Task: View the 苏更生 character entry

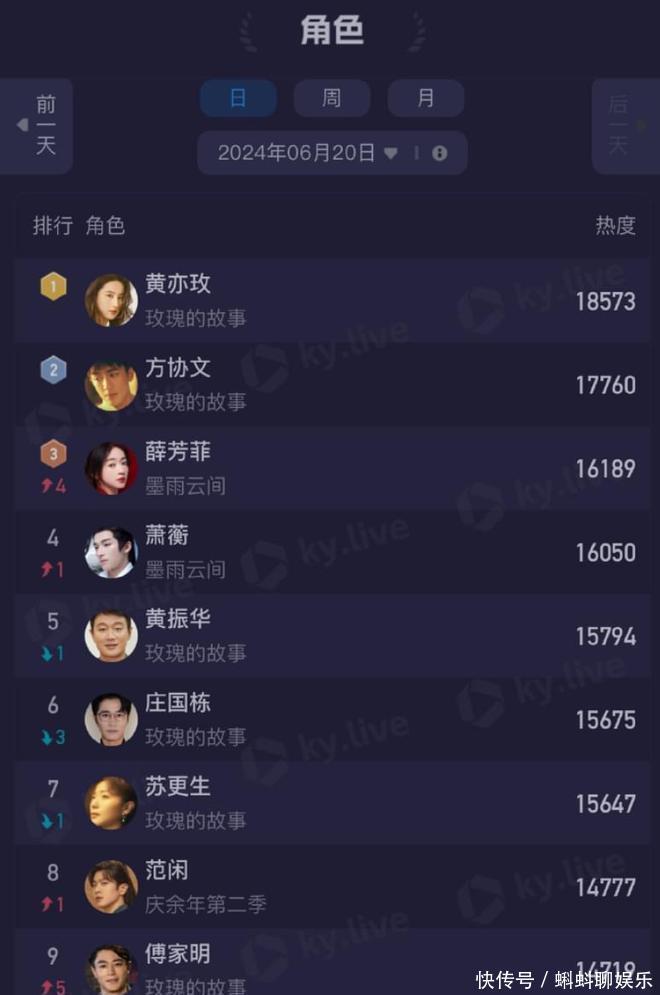Action: [330, 803]
